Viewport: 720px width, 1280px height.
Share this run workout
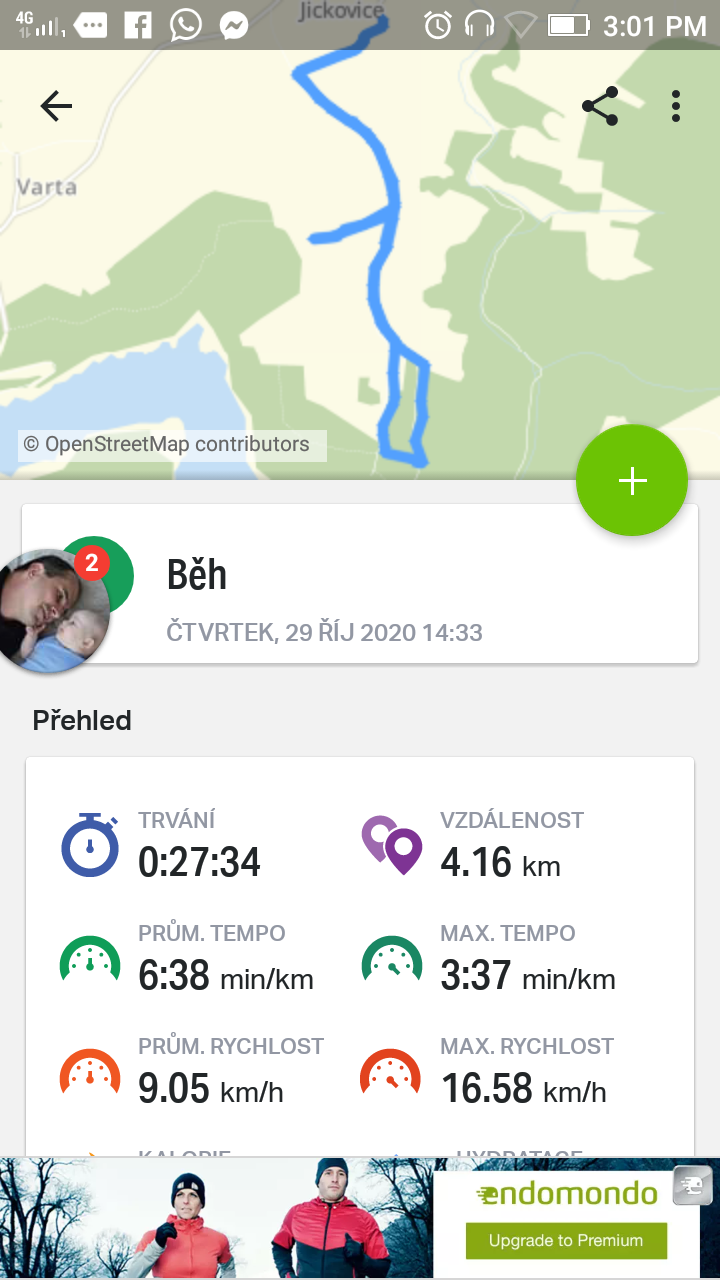[599, 106]
